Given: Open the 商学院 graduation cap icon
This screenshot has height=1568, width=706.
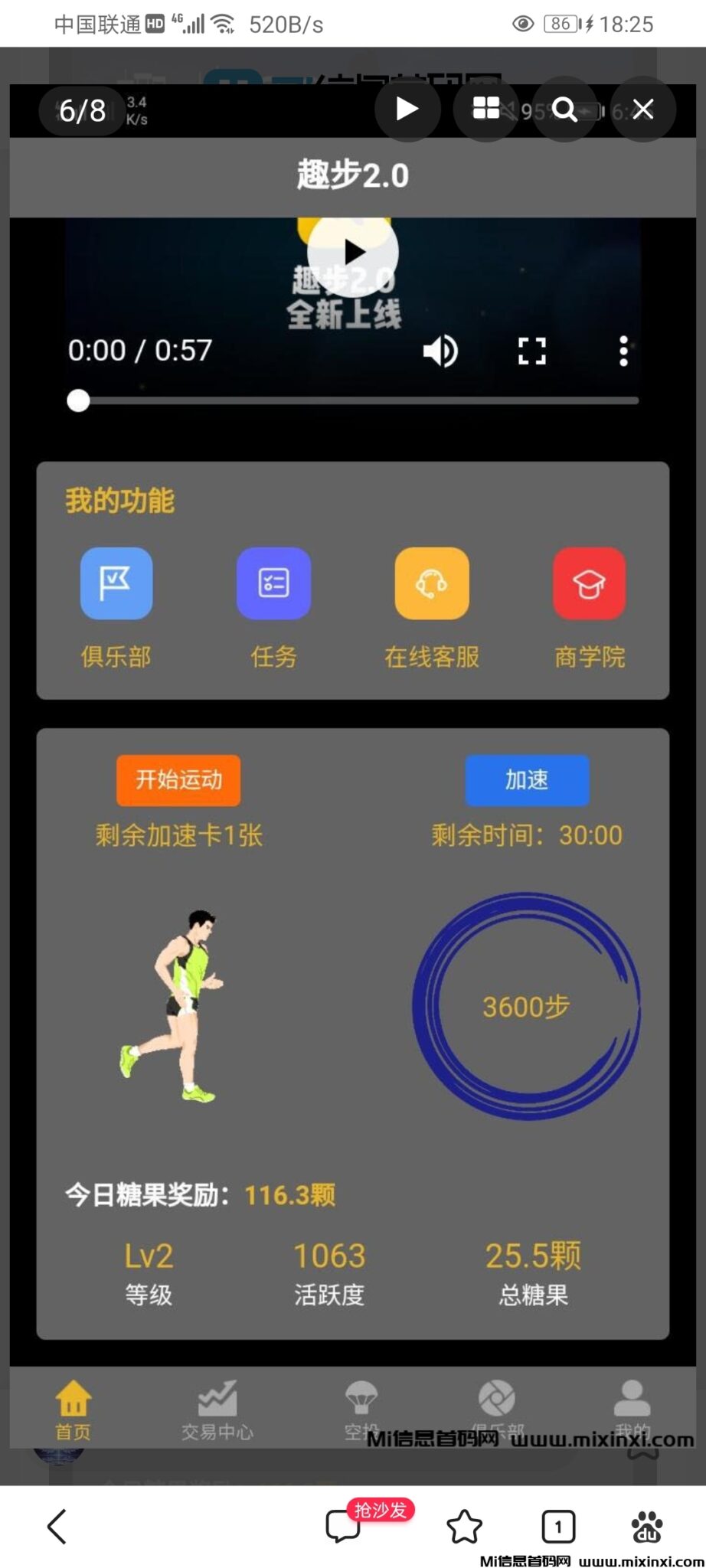Looking at the screenshot, I should click(x=589, y=583).
